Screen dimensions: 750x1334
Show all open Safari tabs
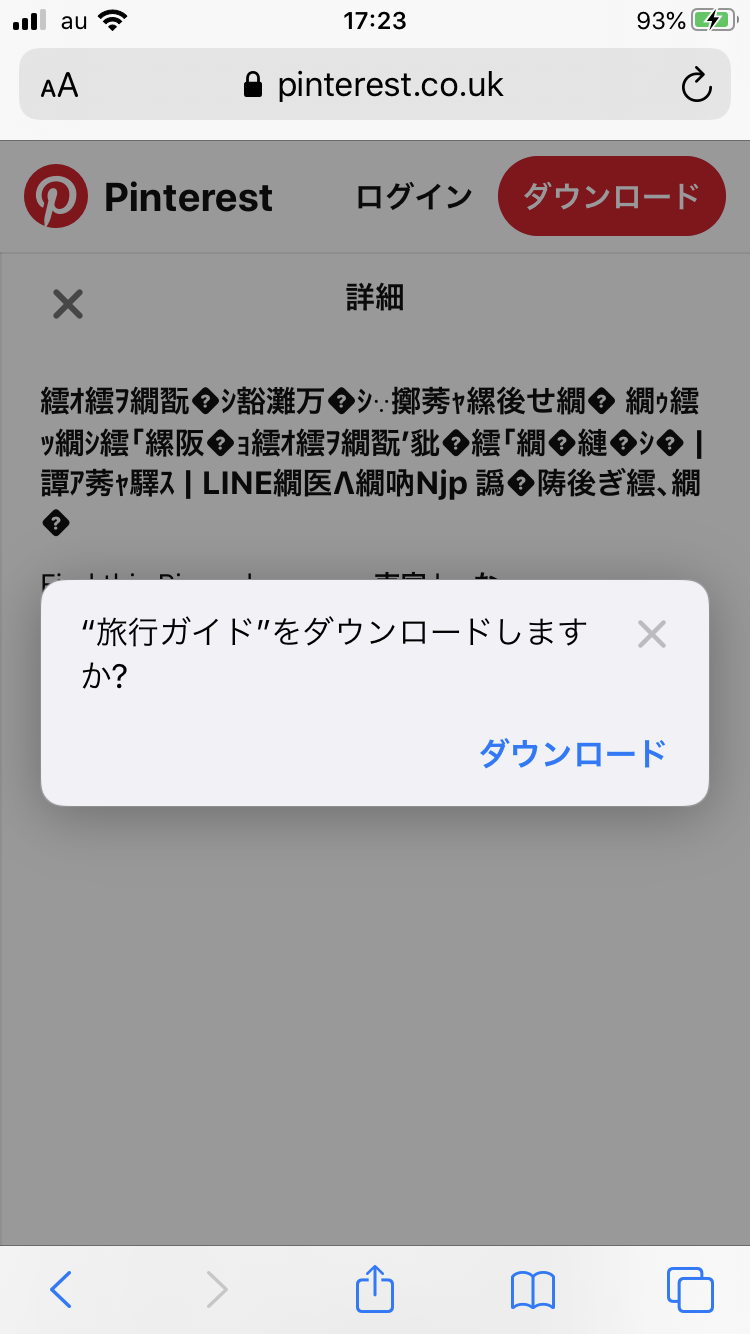pos(689,1289)
